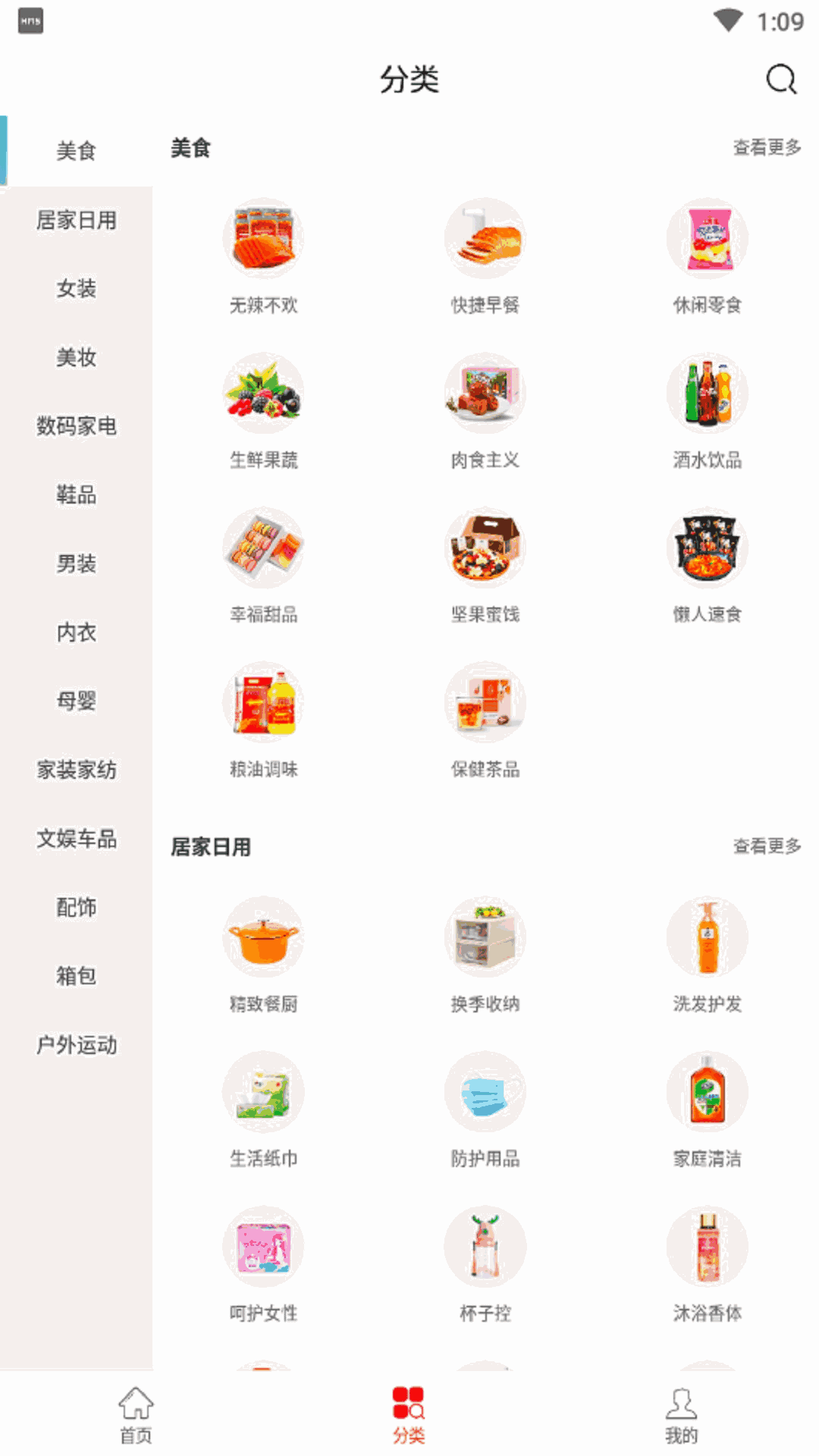Select 居家日用 in the side category list

(76, 220)
